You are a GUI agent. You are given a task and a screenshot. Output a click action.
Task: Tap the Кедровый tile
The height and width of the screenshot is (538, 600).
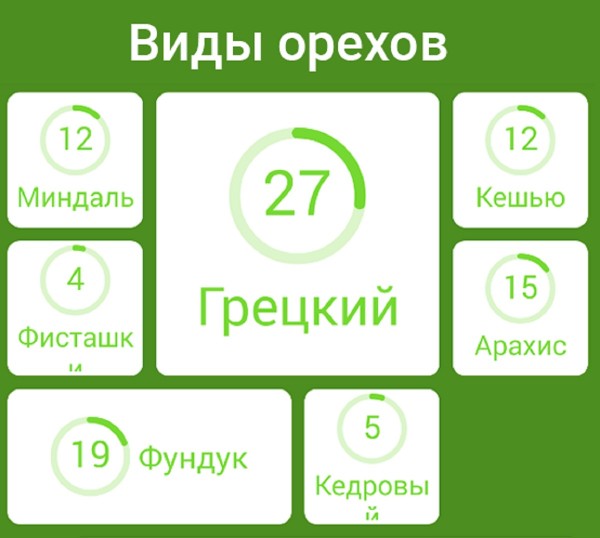coord(372,455)
